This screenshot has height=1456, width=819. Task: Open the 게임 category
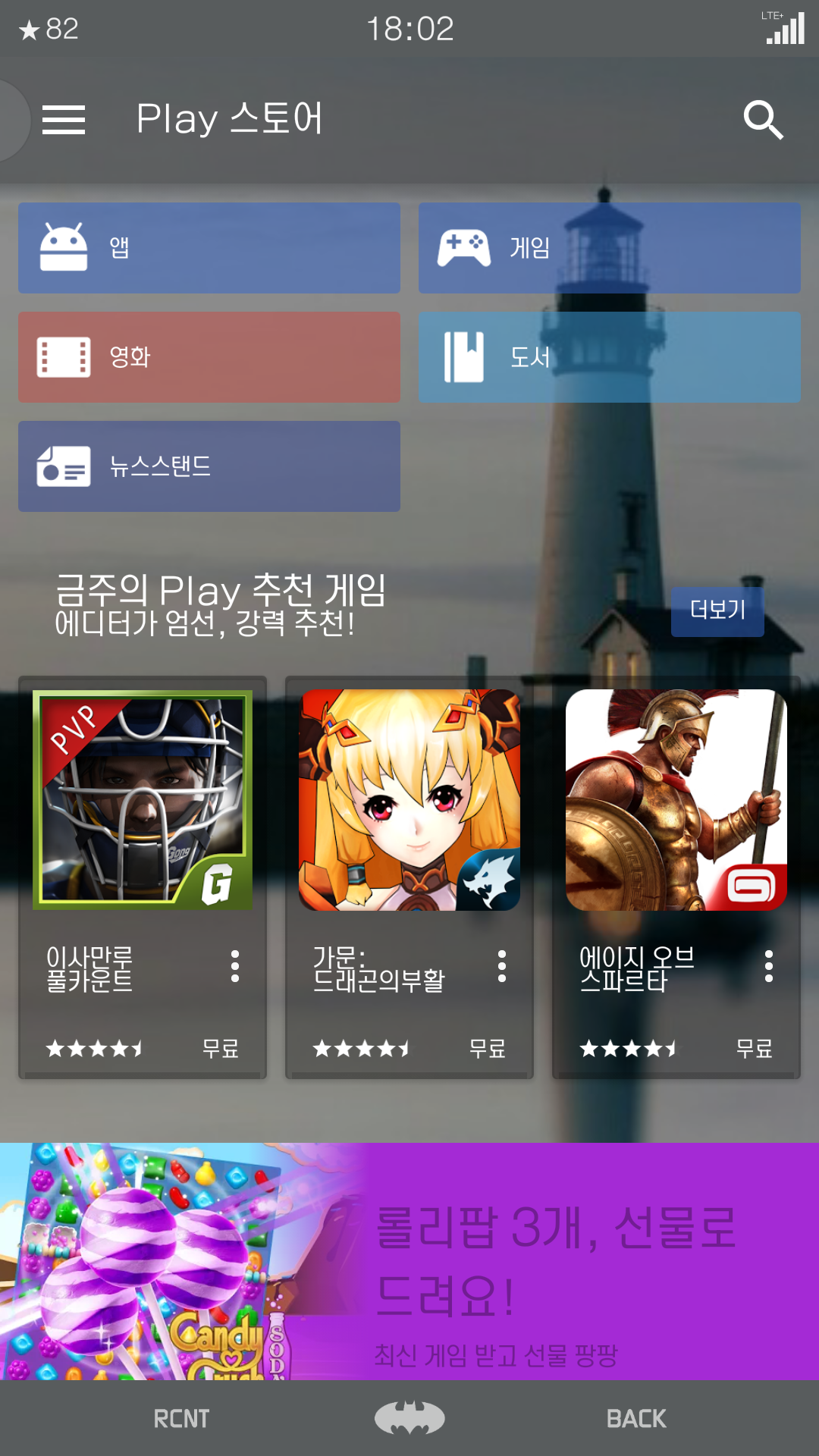tap(609, 248)
